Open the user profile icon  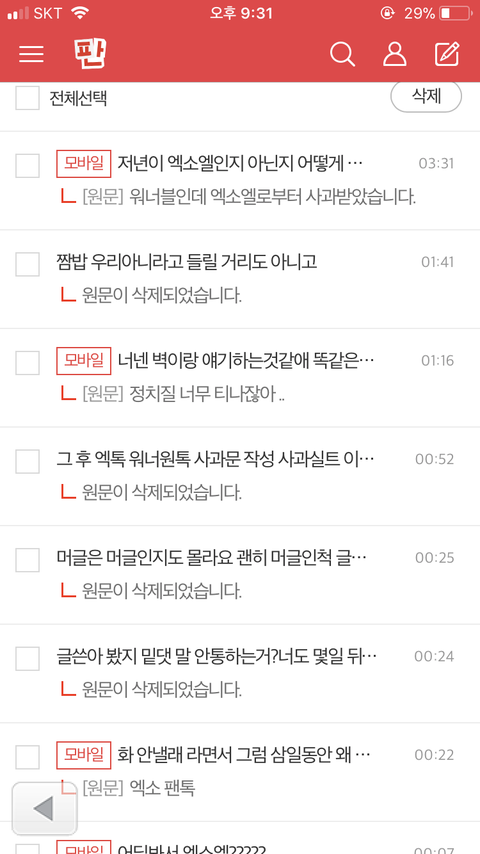(394, 54)
